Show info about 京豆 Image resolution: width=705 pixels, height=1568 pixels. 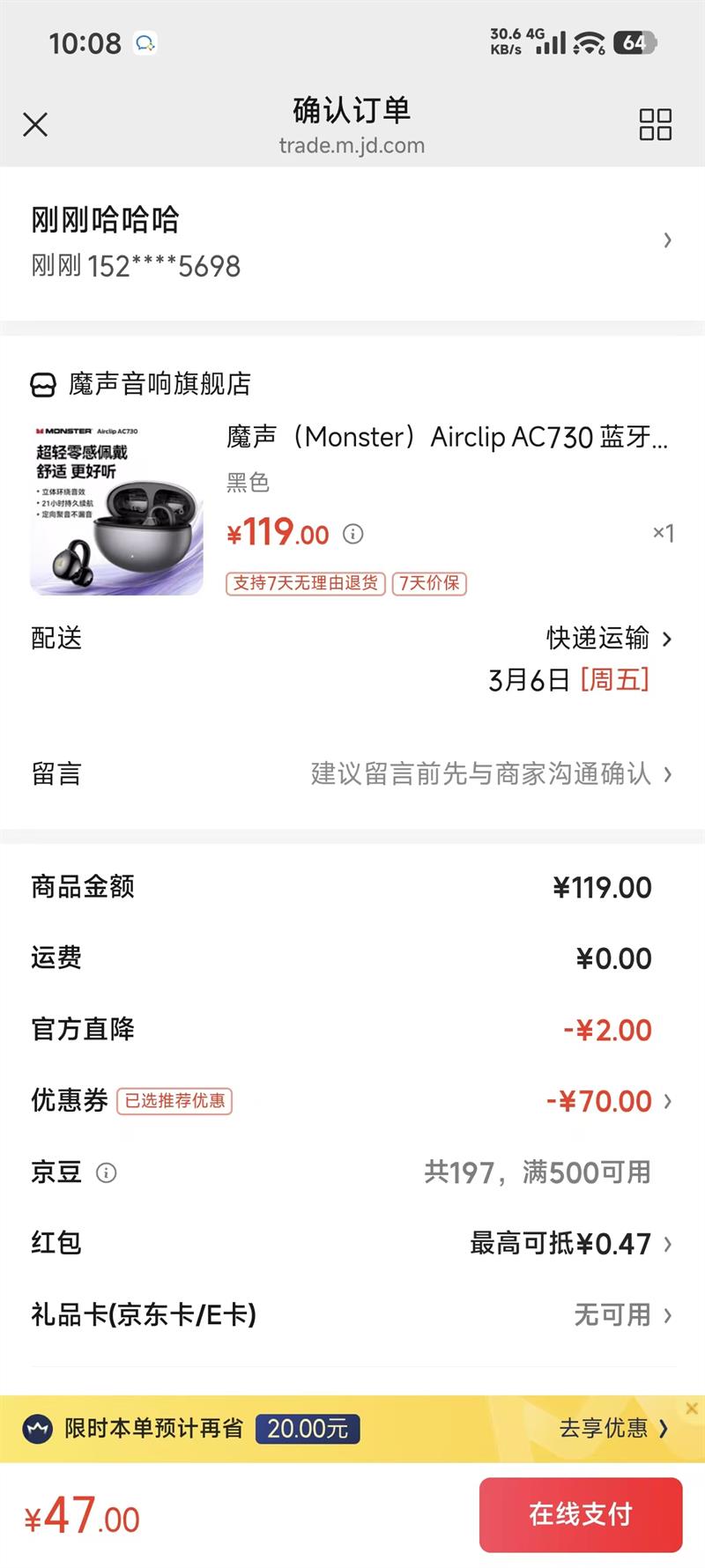tap(106, 1172)
